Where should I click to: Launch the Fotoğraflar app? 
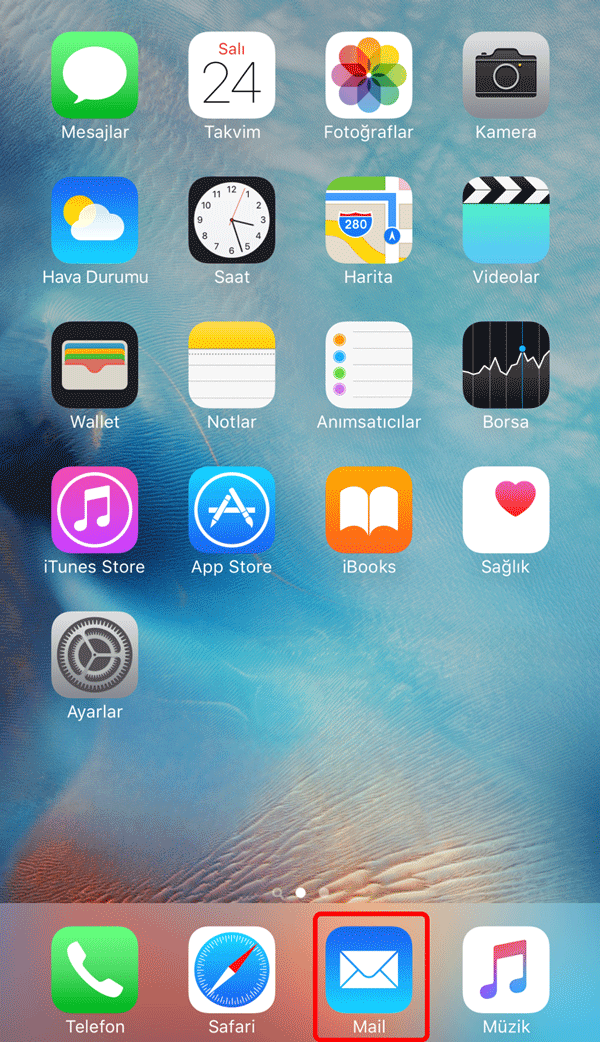click(x=369, y=75)
